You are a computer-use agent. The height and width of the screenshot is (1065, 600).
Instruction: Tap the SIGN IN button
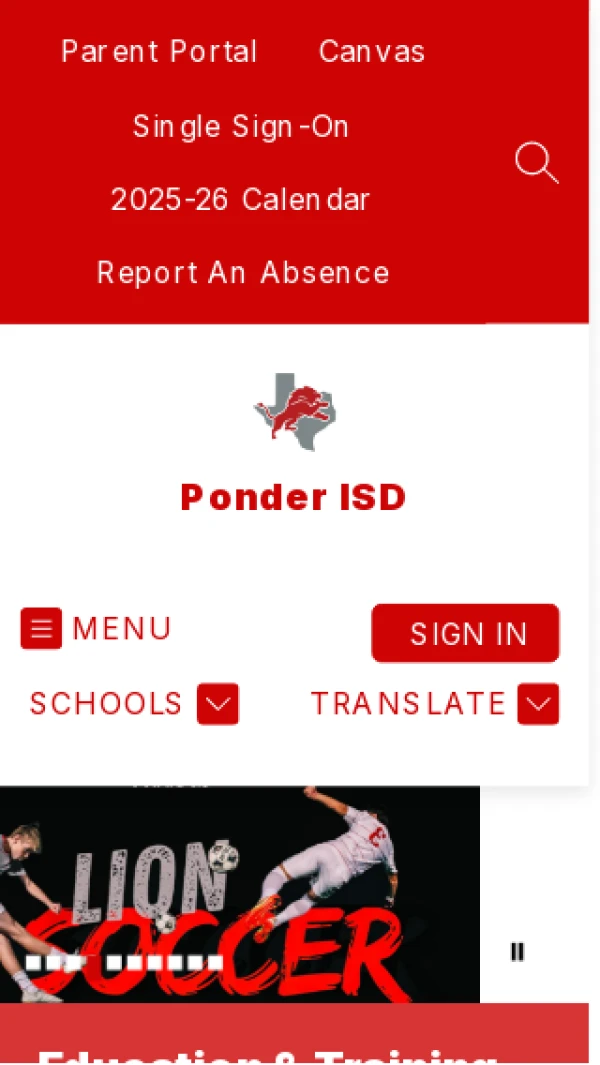[x=465, y=633]
